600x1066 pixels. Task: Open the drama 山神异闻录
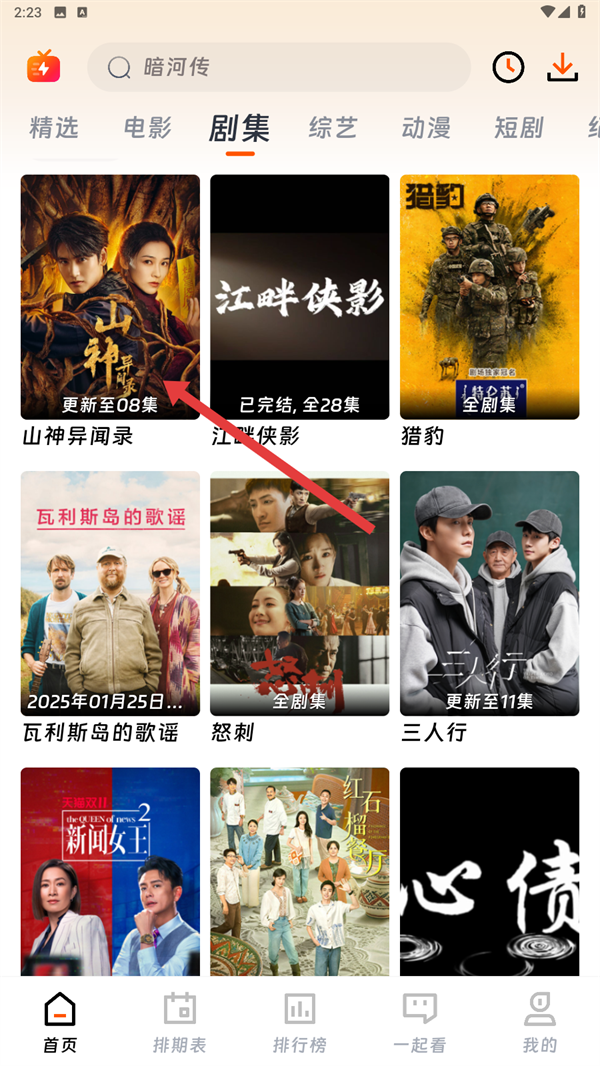(110, 297)
